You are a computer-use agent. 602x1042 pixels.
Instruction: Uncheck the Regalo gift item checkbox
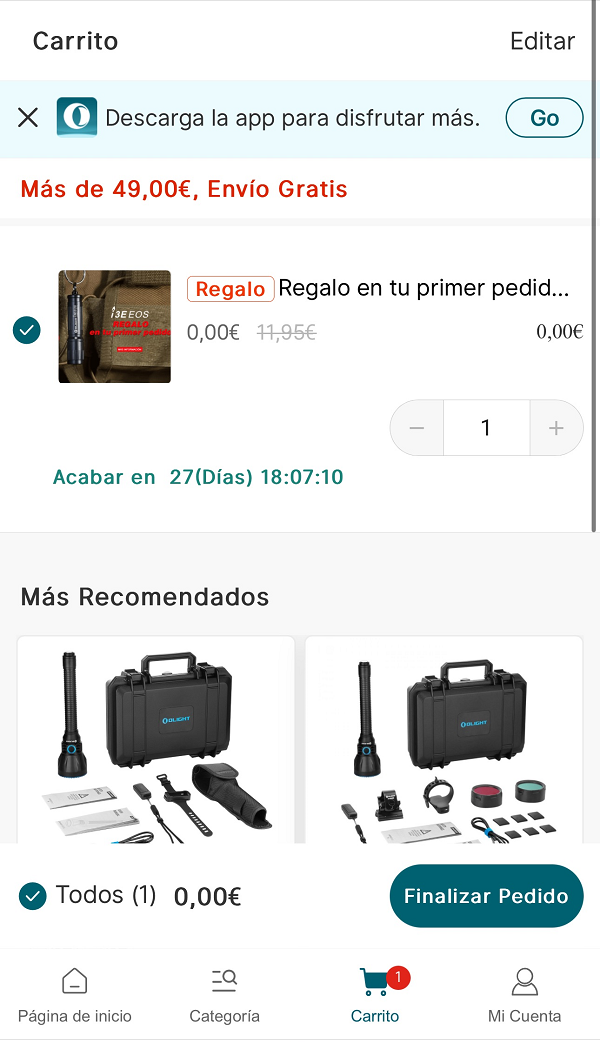click(27, 330)
